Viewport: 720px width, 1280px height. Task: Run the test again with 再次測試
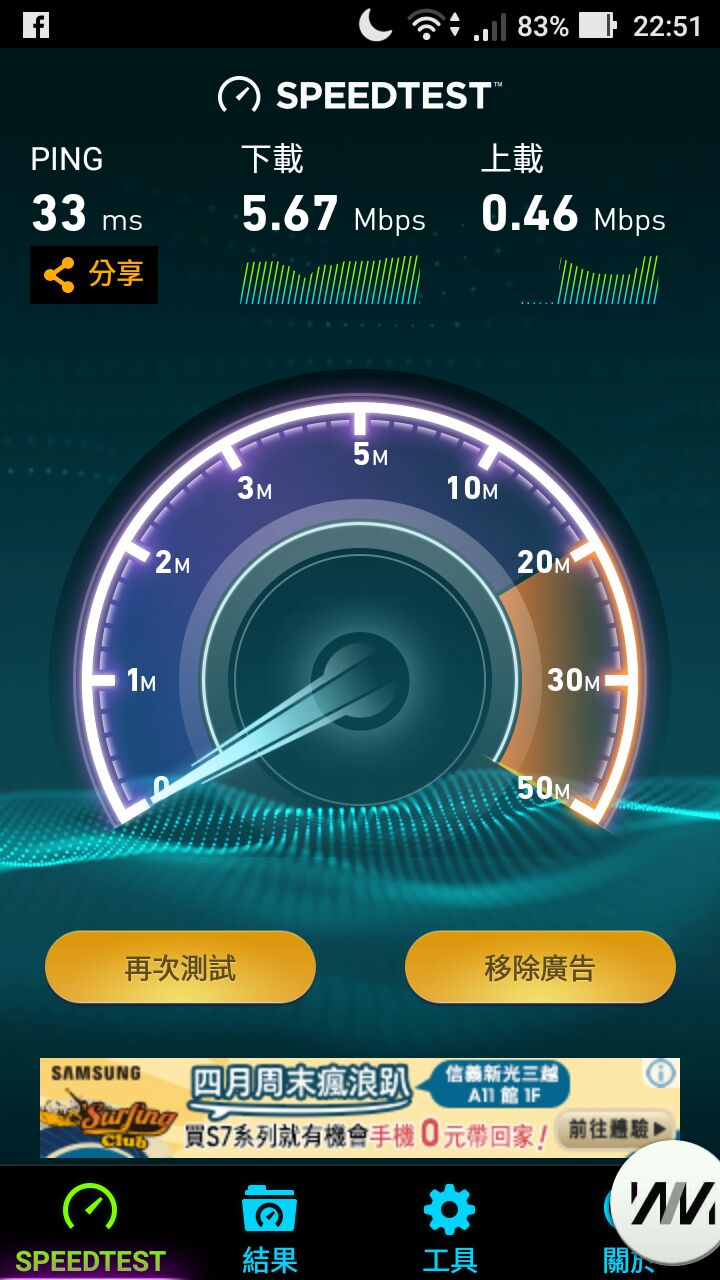tap(180, 967)
